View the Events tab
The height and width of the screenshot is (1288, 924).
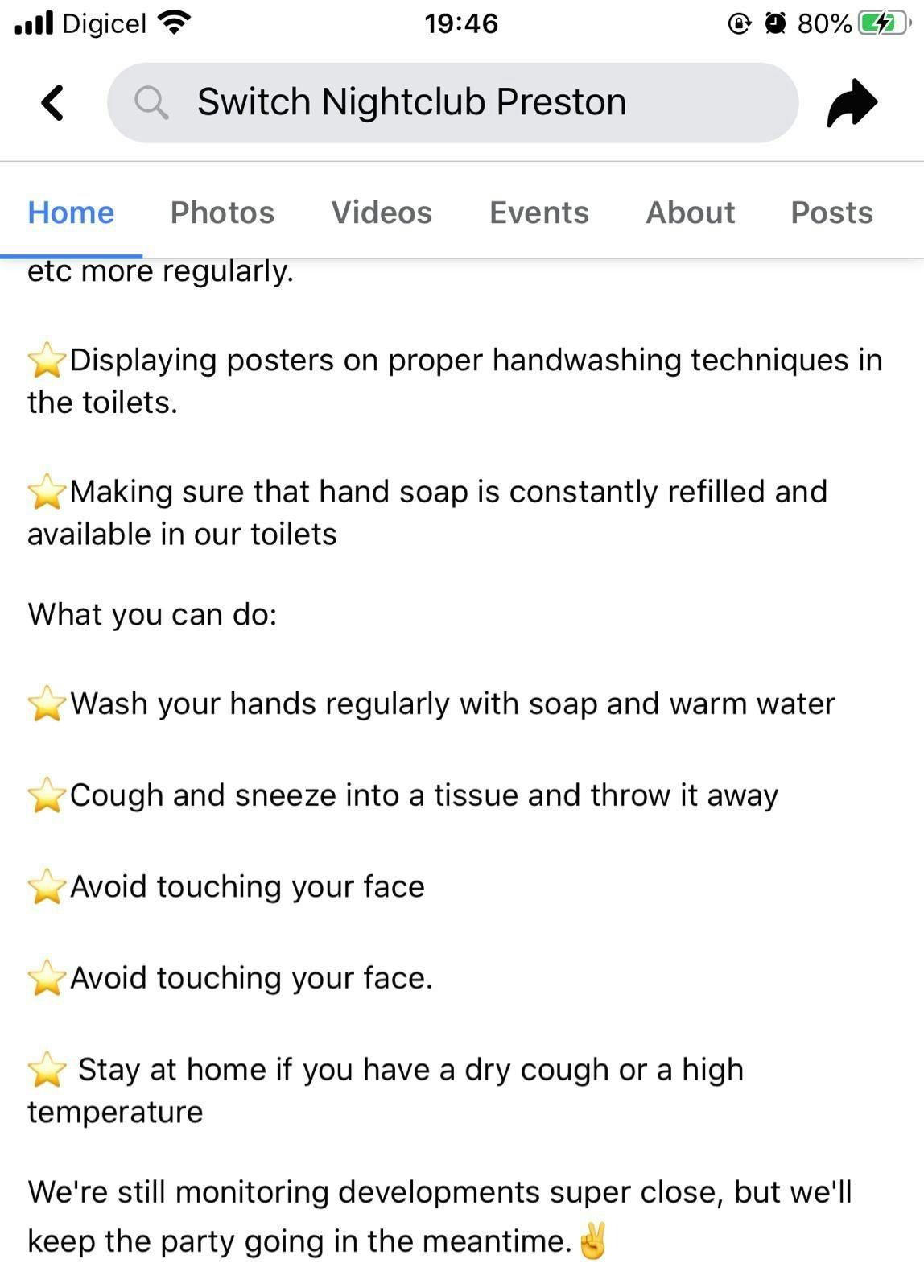(x=538, y=213)
